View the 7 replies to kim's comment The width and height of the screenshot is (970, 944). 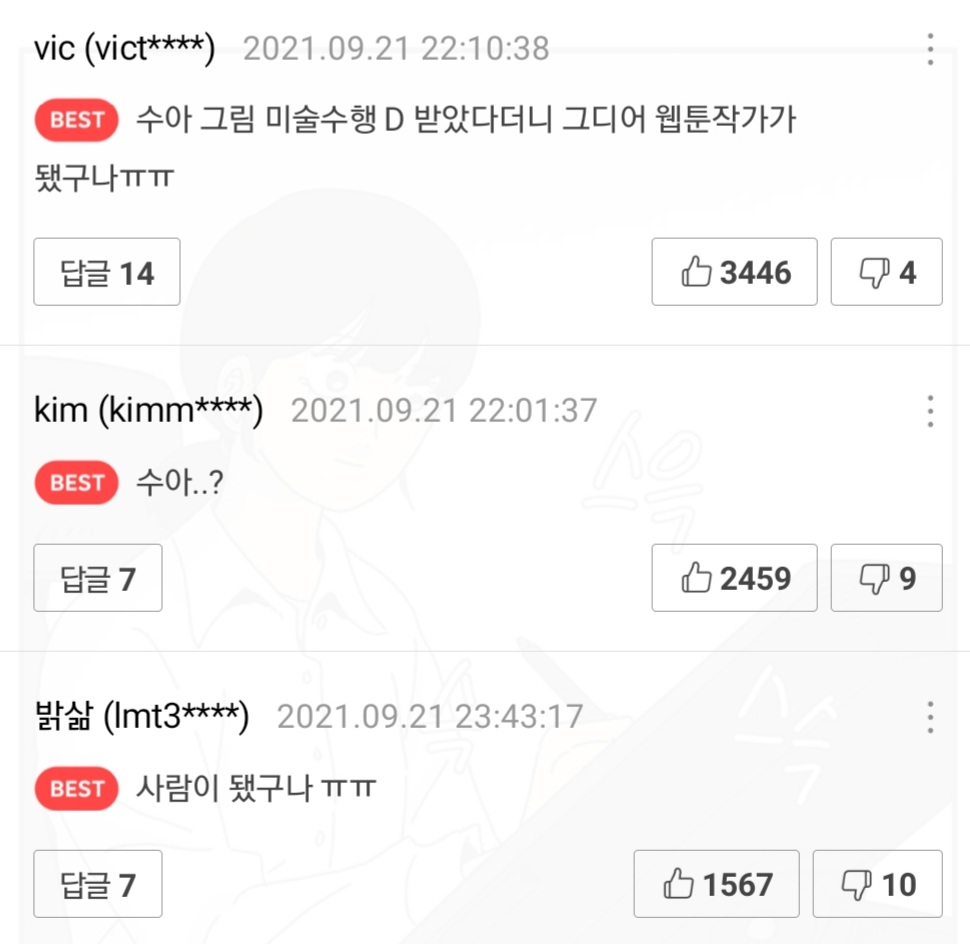click(98, 578)
